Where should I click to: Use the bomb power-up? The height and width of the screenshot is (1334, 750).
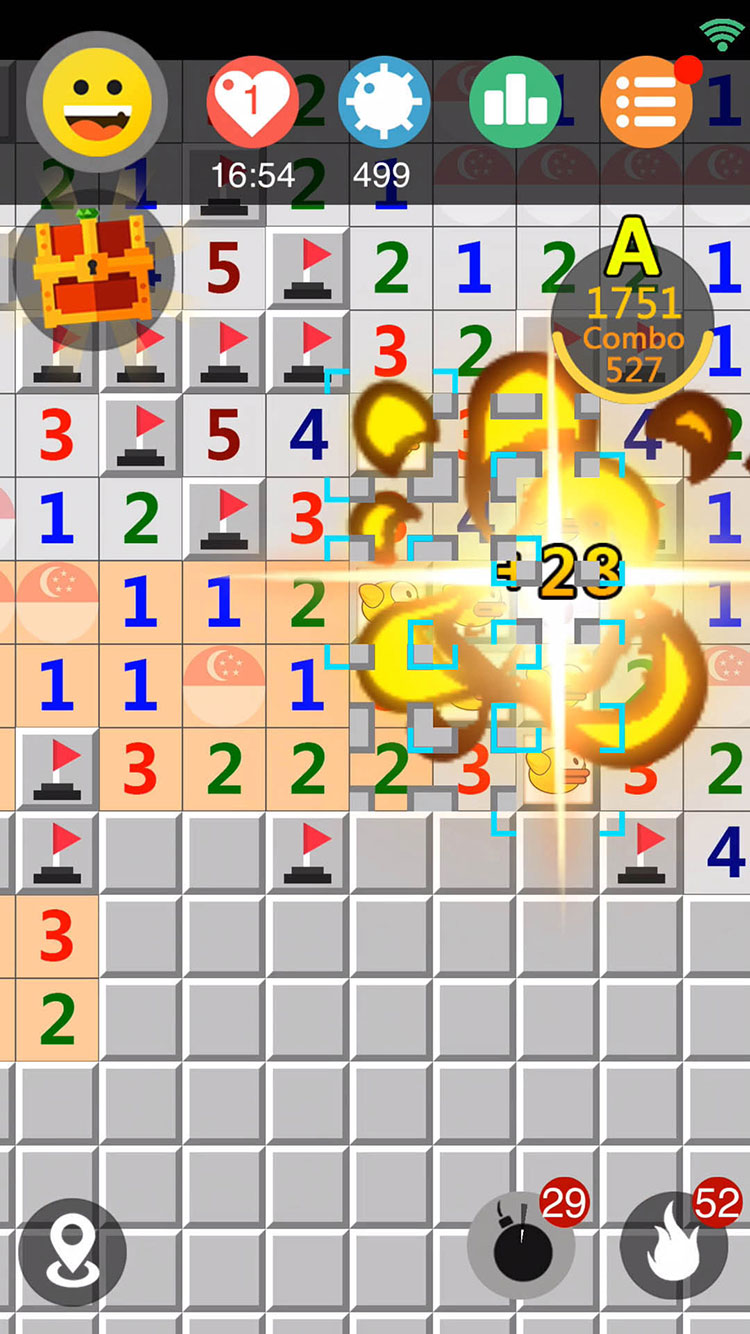coord(520,1245)
